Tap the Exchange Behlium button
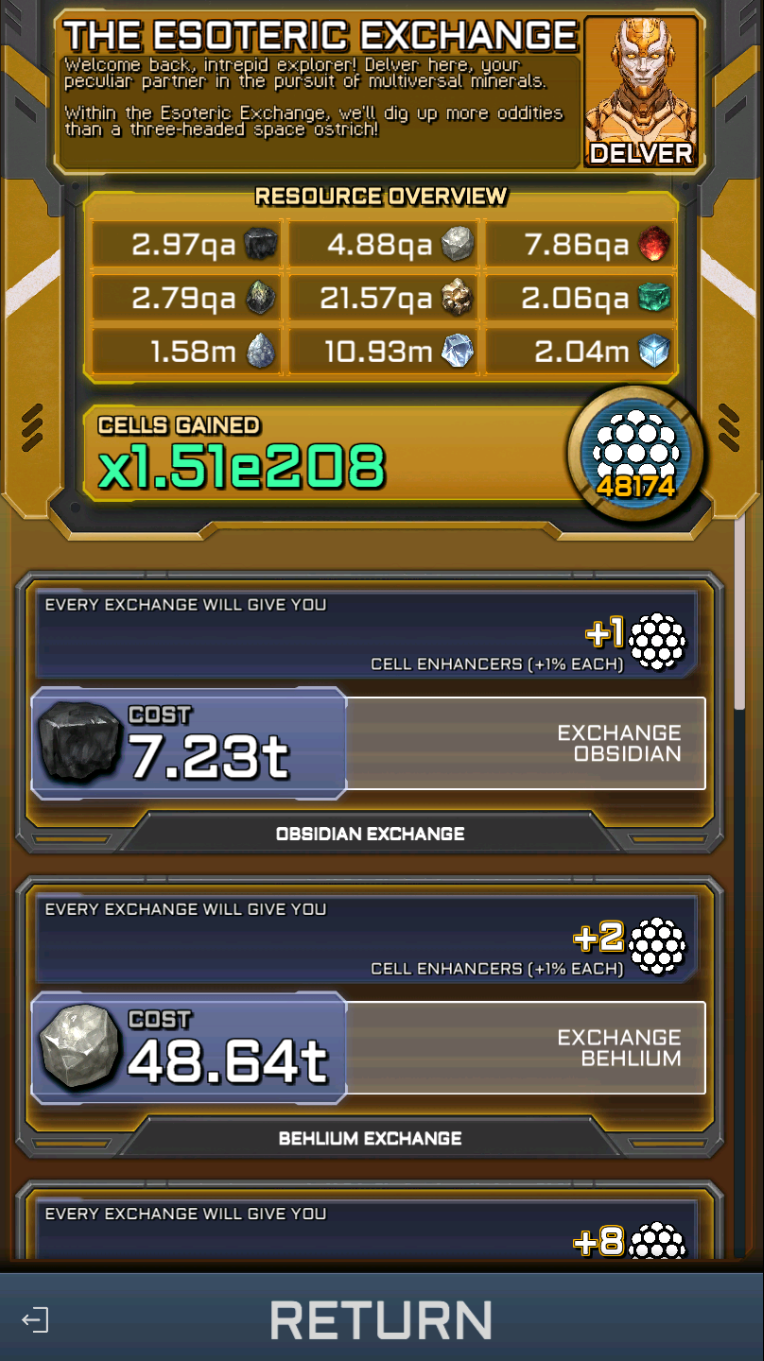Image resolution: width=764 pixels, height=1361 pixels. point(525,1047)
